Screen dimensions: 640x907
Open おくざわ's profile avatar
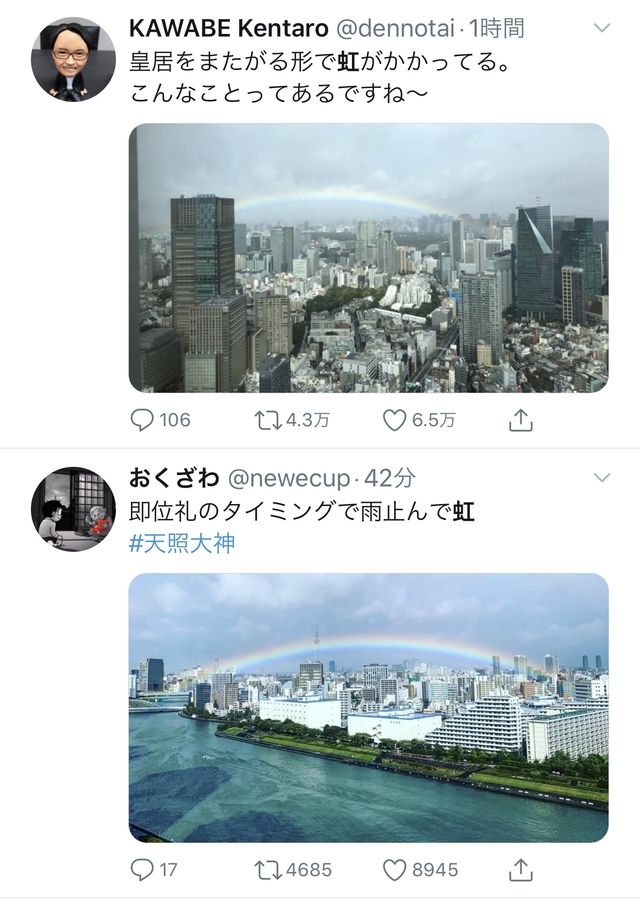coord(73,509)
